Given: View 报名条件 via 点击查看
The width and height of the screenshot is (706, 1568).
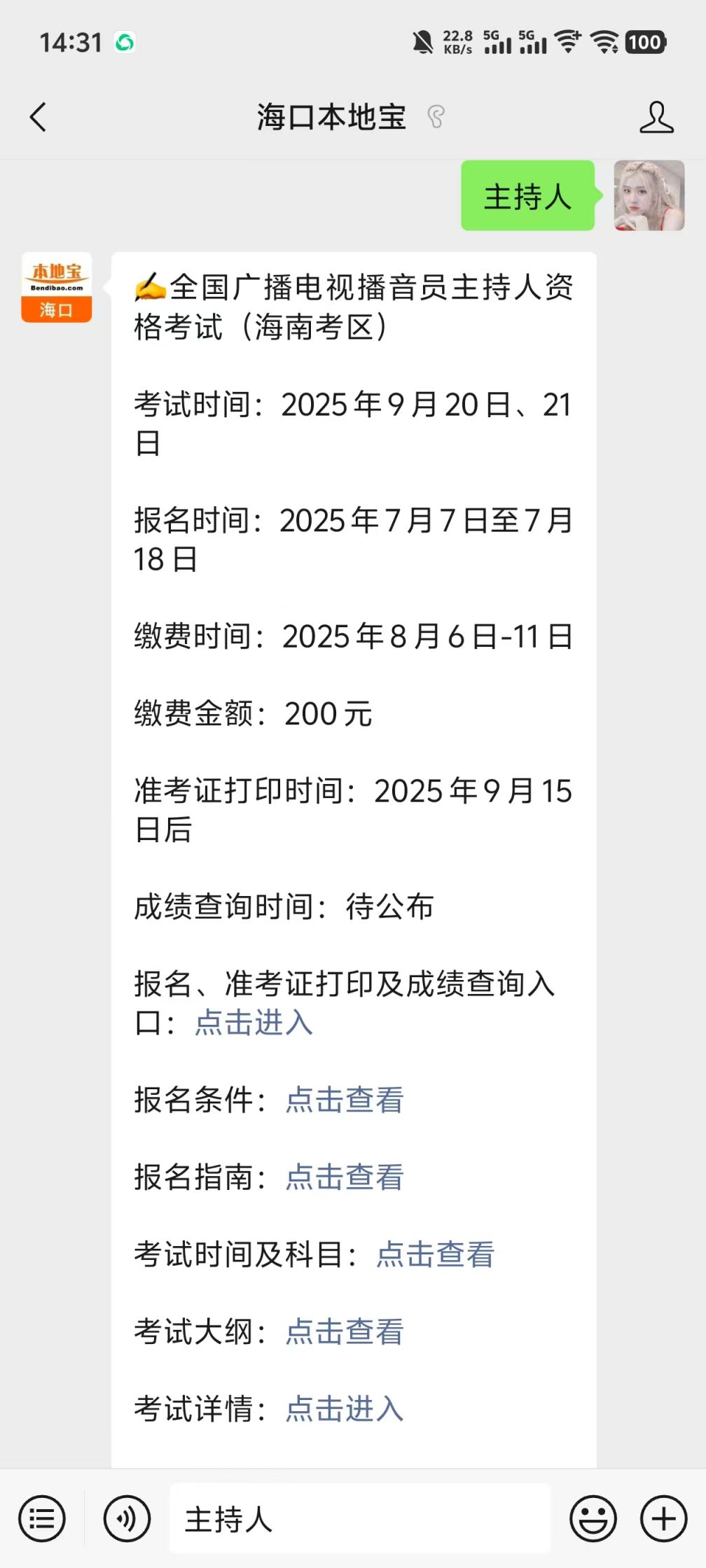Looking at the screenshot, I should click(x=345, y=1100).
